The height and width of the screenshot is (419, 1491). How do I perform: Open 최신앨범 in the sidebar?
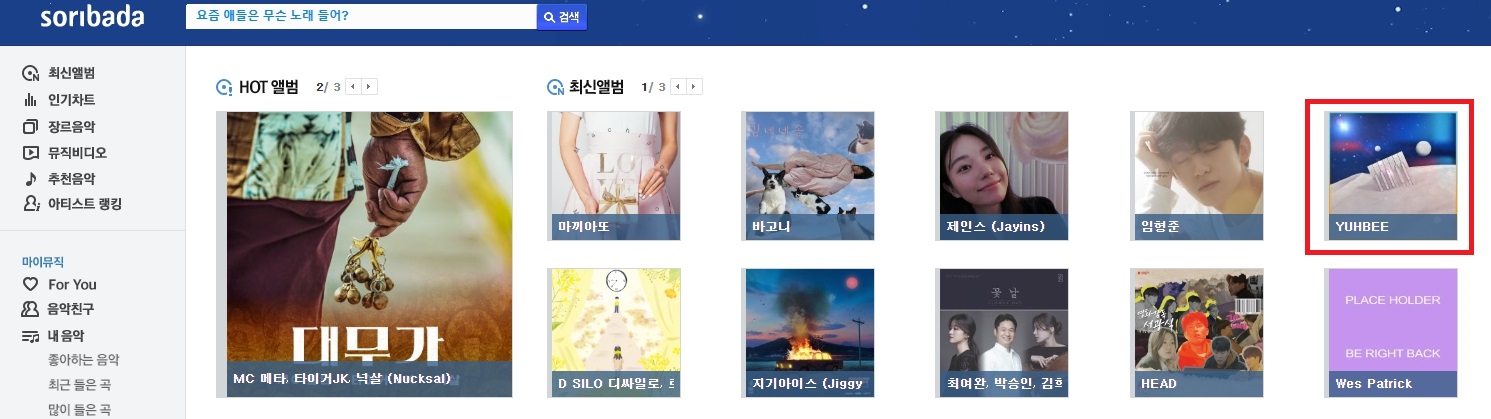tap(71, 73)
